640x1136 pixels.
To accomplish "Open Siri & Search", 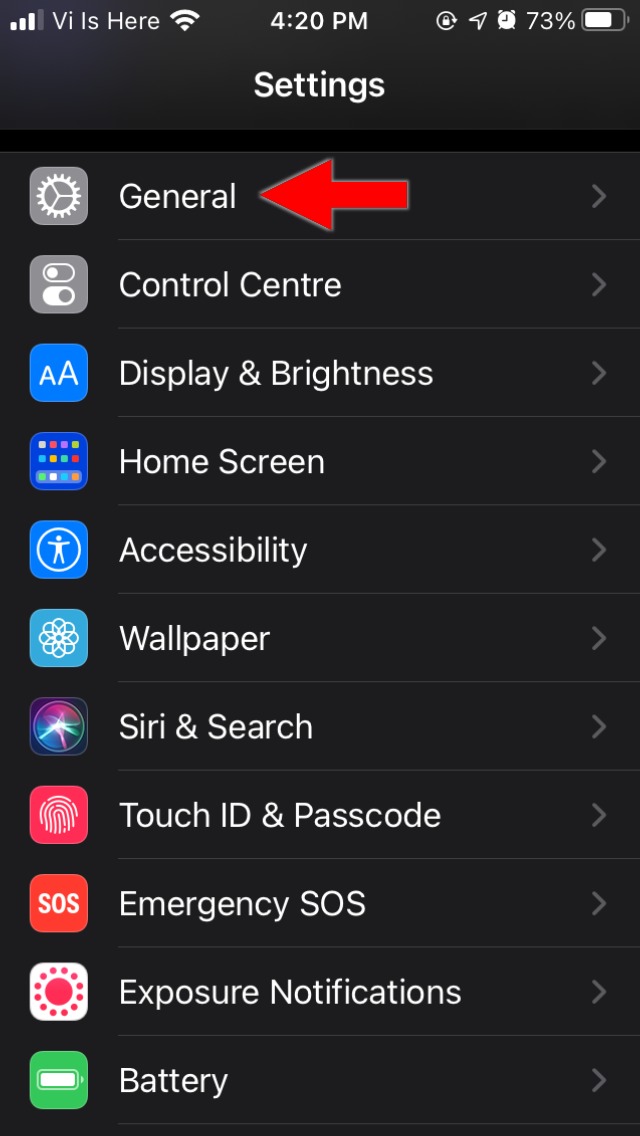I will 216,727.
